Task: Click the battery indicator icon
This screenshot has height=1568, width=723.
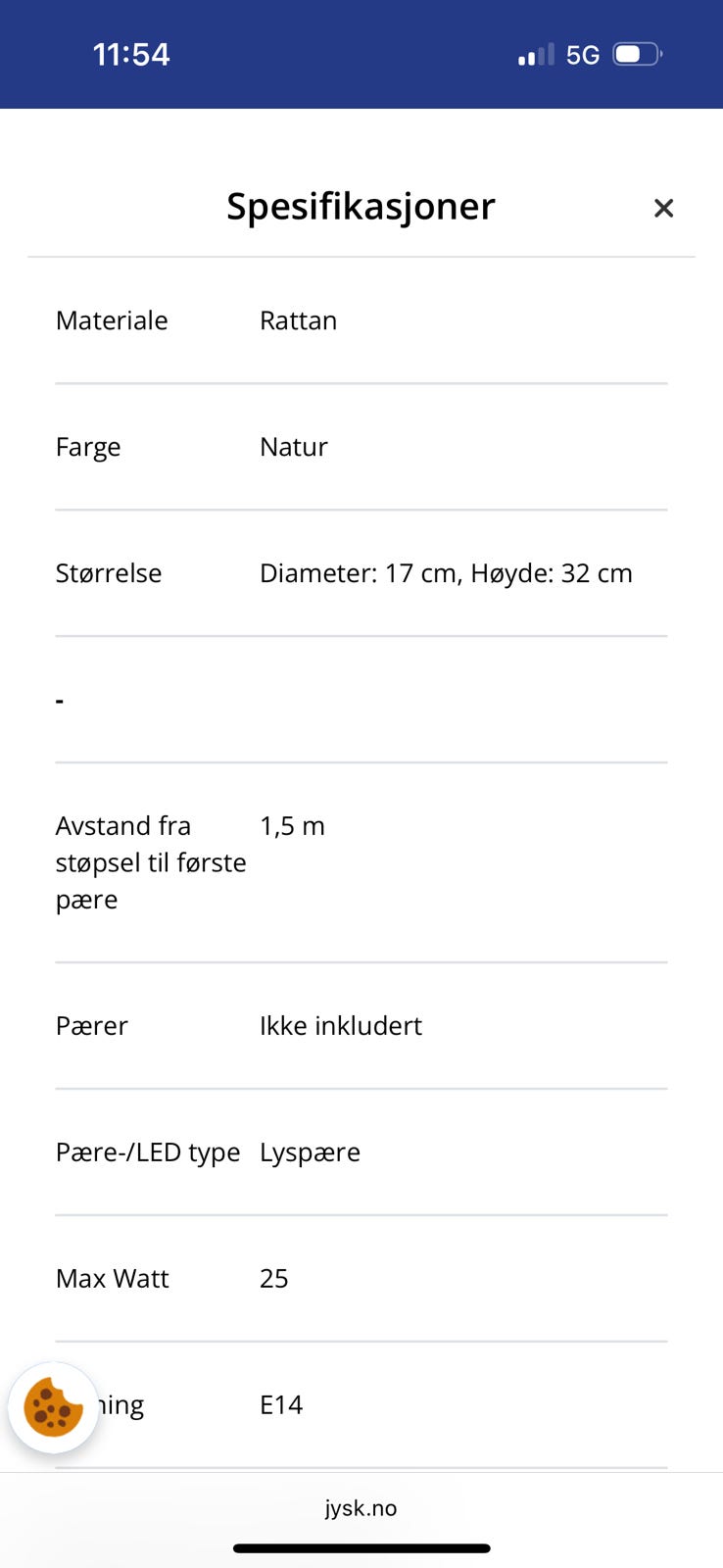Action: tap(637, 54)
